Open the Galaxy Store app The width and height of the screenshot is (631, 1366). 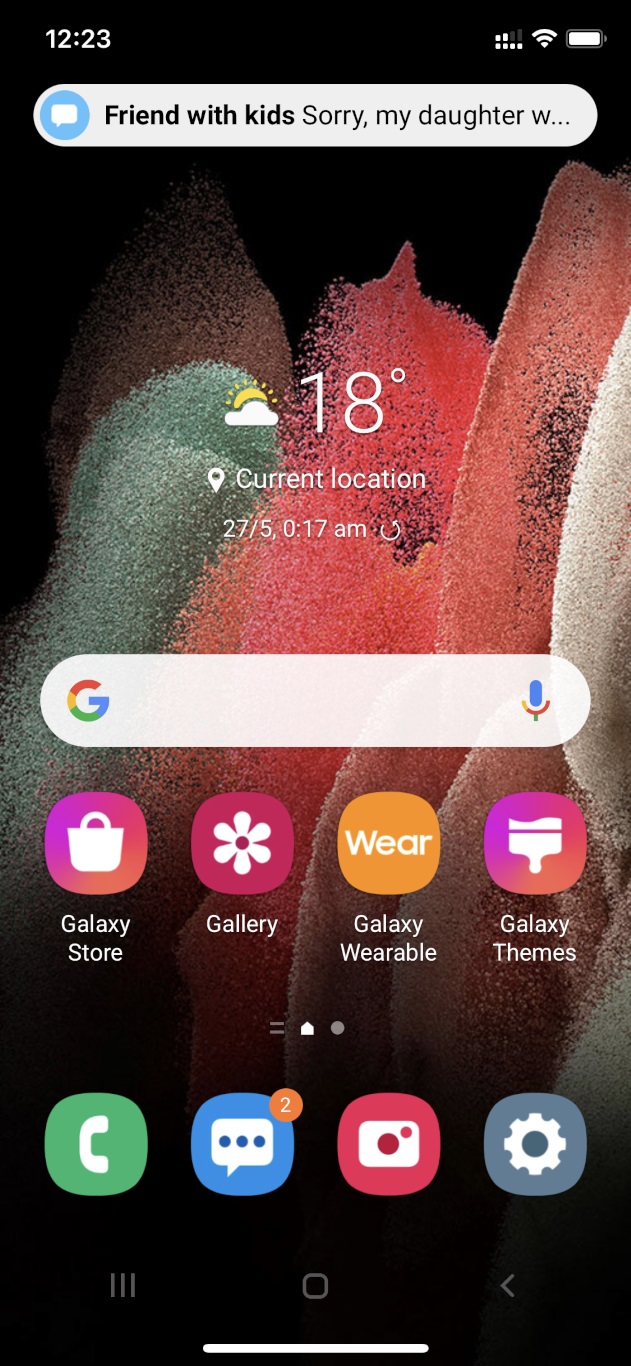[x=96, y=843]
